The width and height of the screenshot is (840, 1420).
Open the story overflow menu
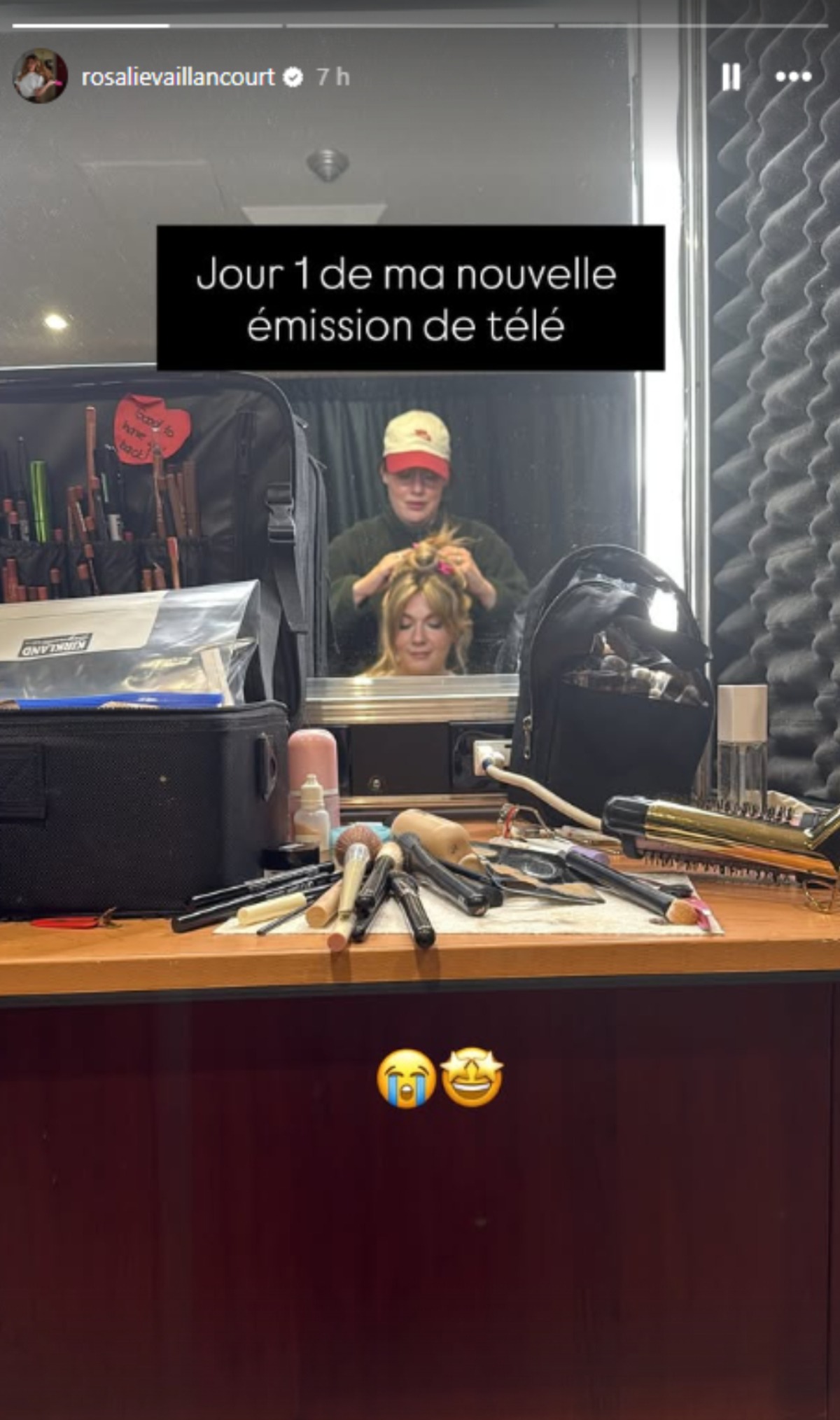pos(793,76)
